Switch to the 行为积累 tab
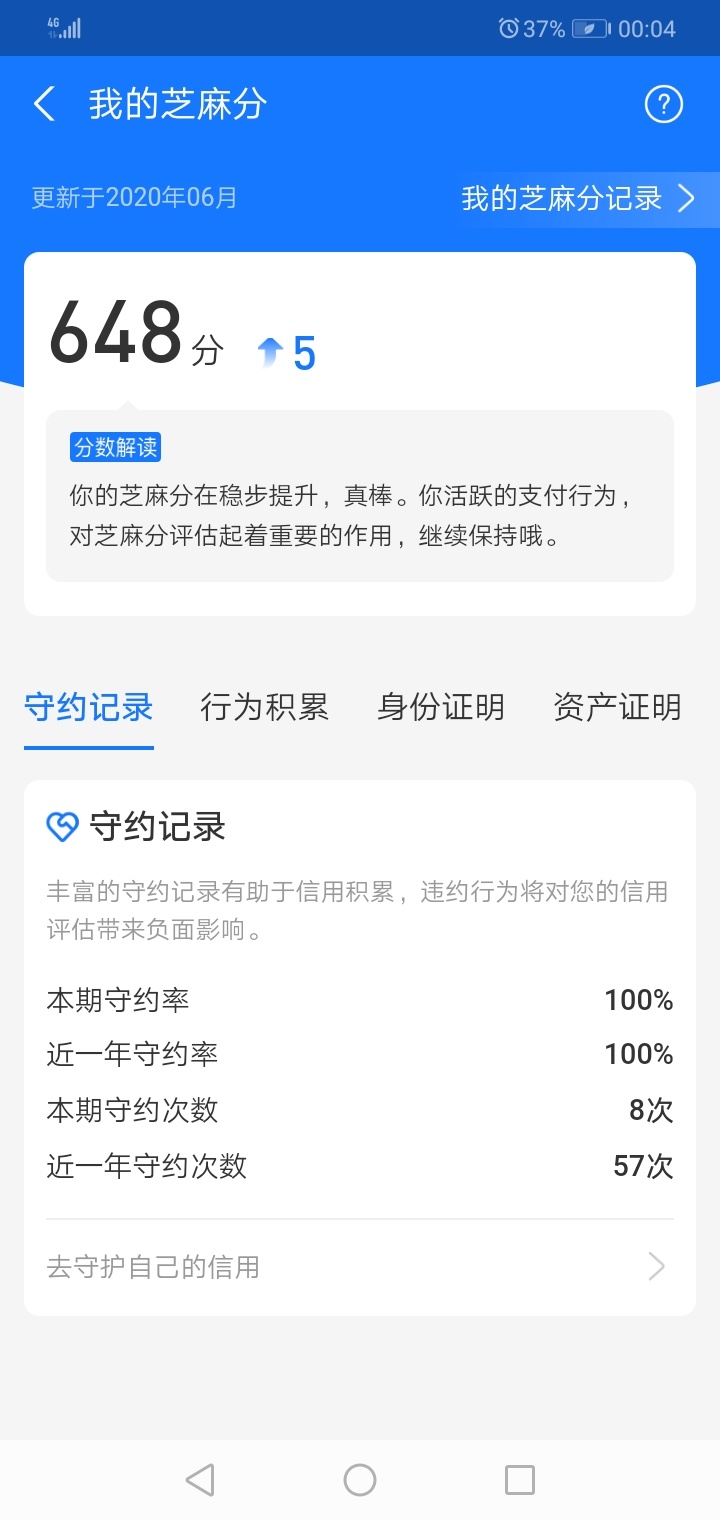 click(264, 708)
